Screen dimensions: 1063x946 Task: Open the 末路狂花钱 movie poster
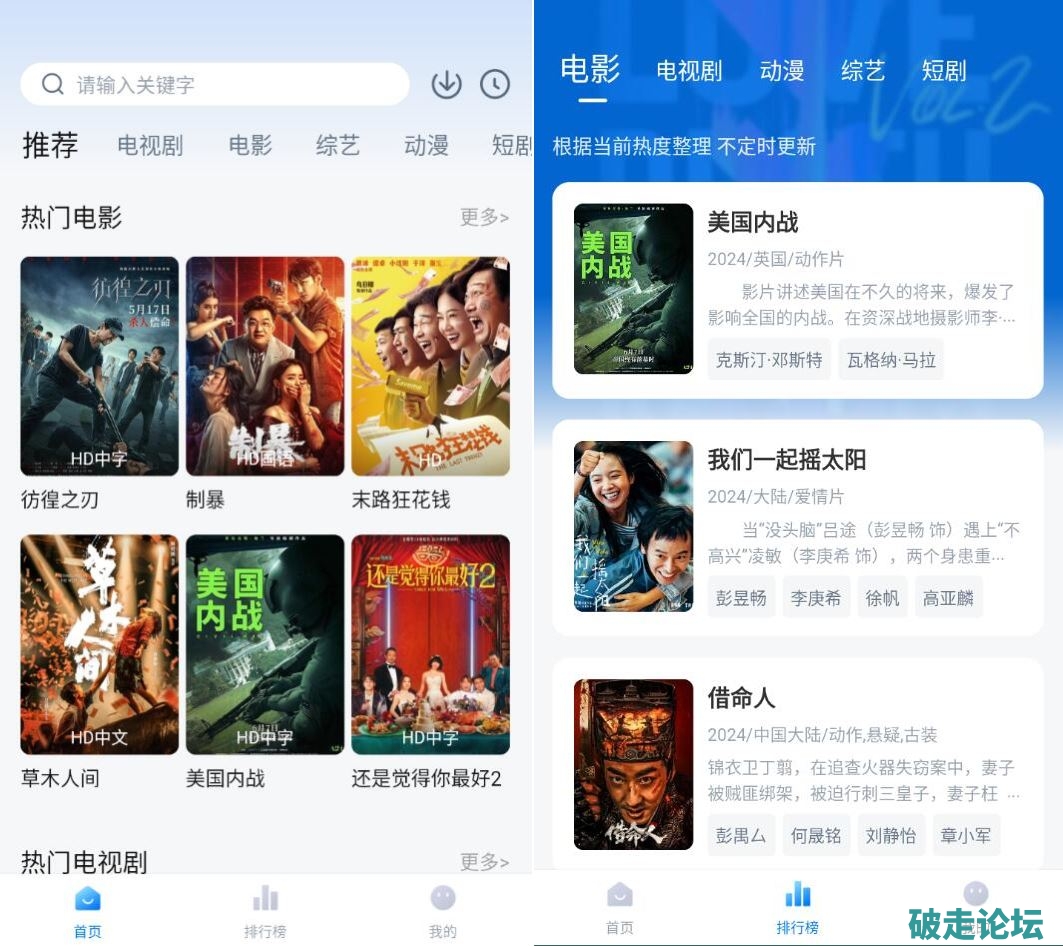430,366
